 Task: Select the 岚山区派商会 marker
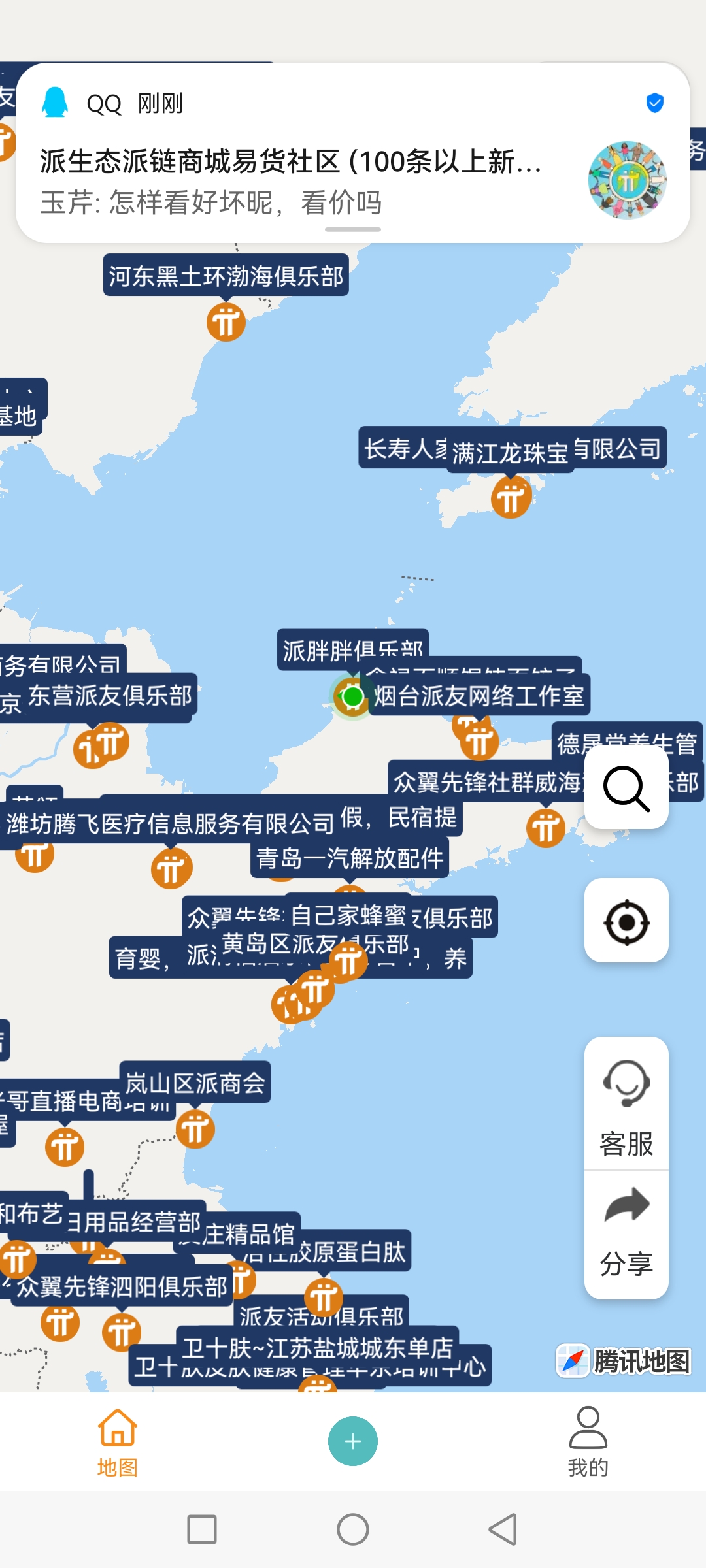195,1129
